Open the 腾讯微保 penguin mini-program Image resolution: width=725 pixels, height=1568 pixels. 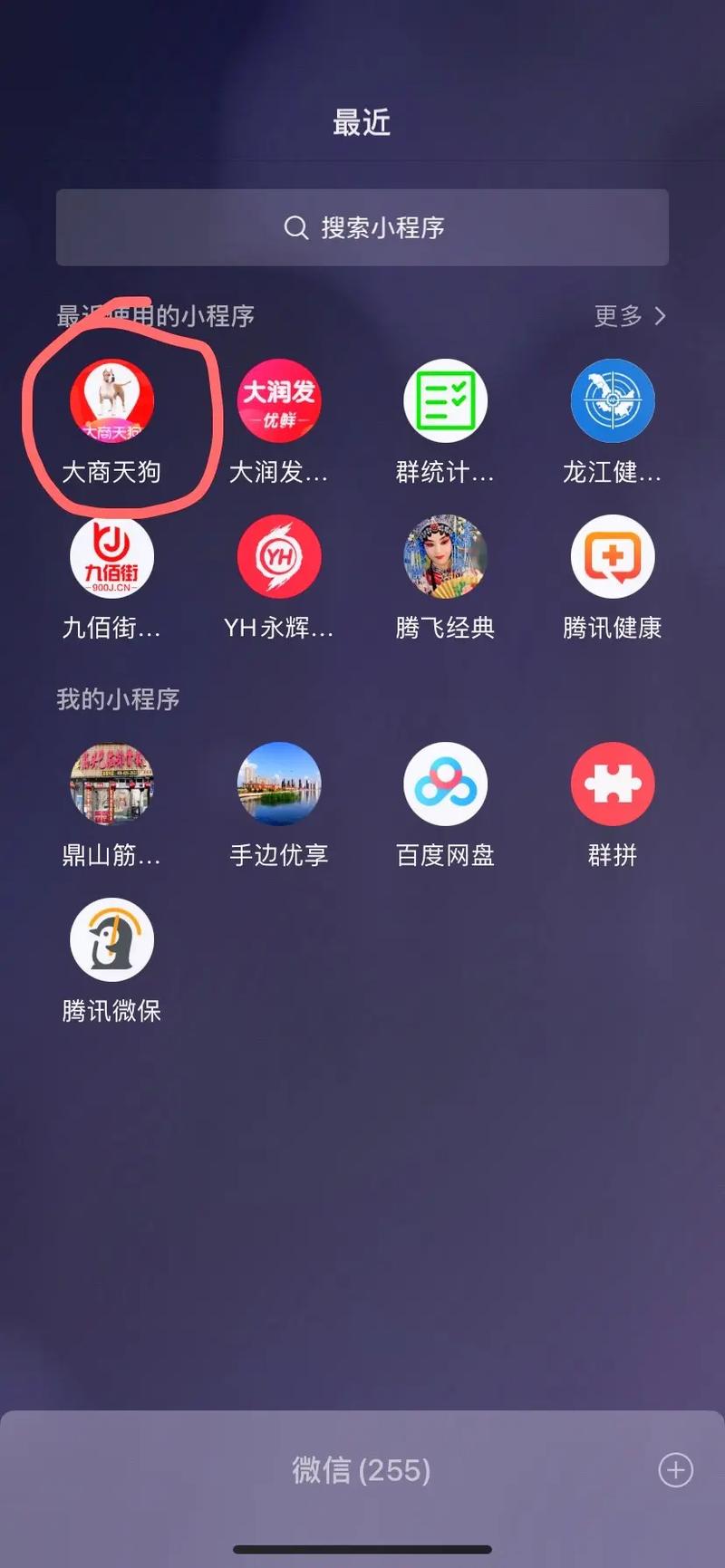coord(111,940)
